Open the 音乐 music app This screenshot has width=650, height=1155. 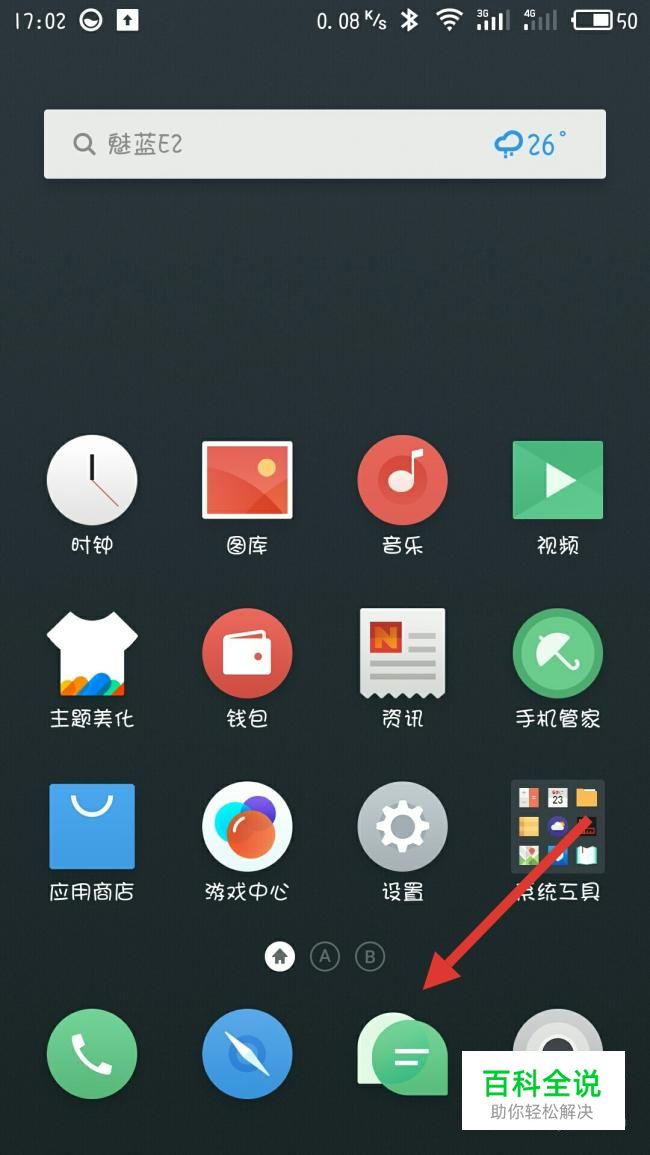pos(402,480)
